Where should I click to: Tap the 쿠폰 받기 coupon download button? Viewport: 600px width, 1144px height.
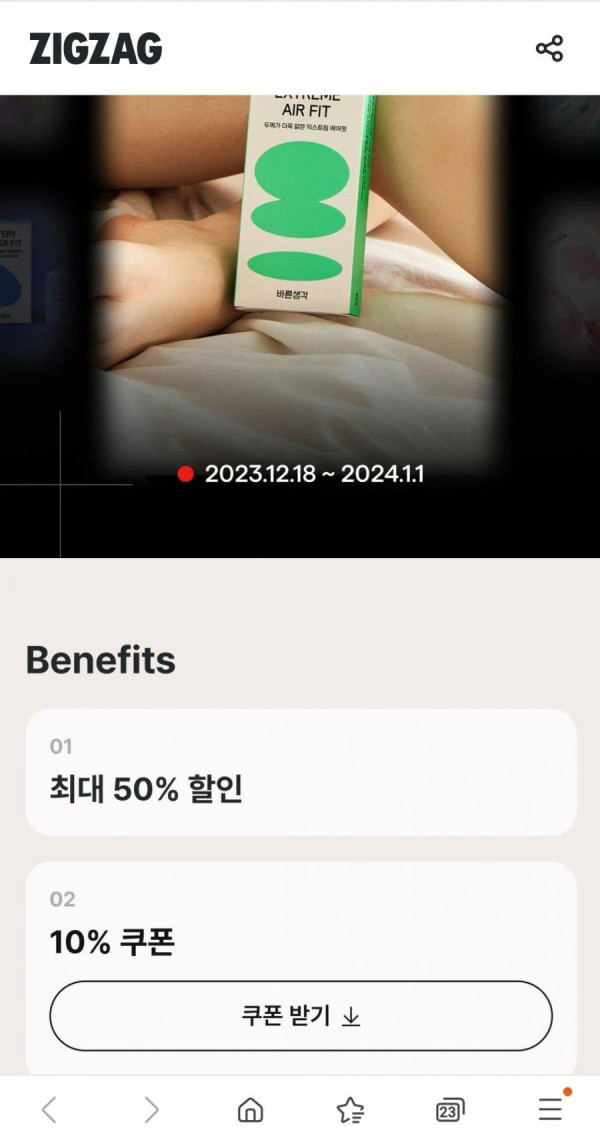[x=300, y=1016]
